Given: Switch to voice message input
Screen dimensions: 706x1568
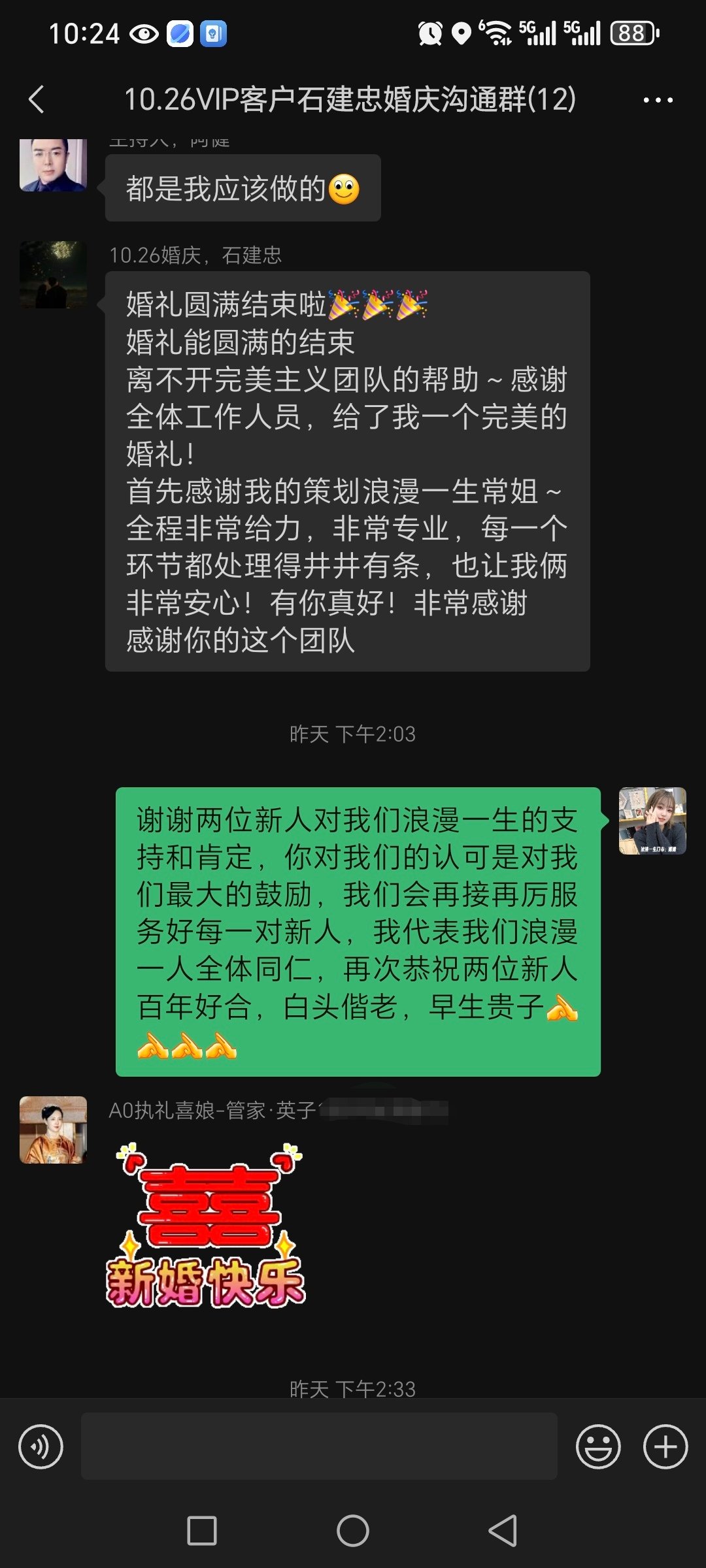Looking at the screenshot, I should [41, 1446].
